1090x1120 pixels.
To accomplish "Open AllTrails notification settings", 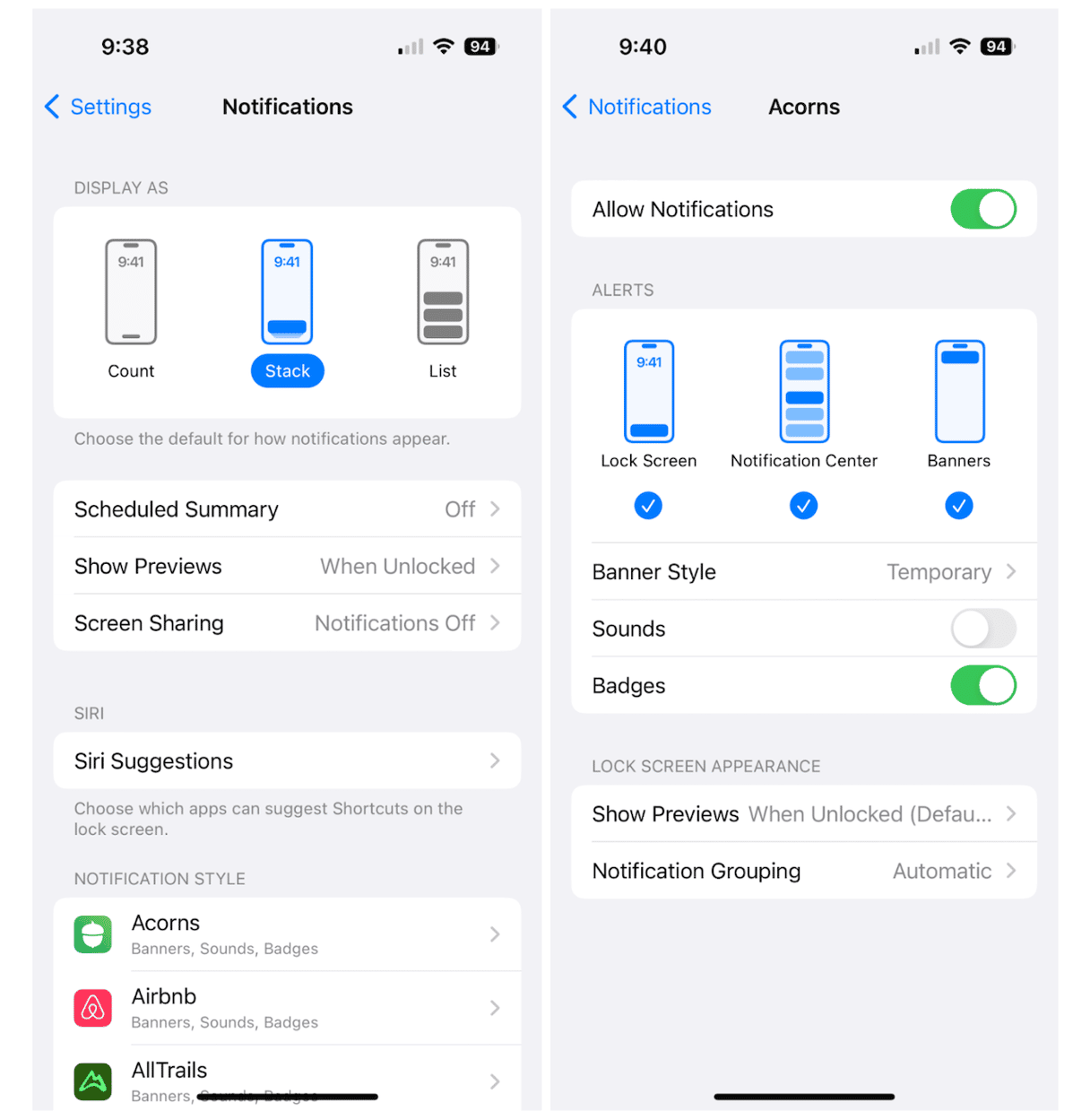I will pyautogui.click(x=287, y=1080).
